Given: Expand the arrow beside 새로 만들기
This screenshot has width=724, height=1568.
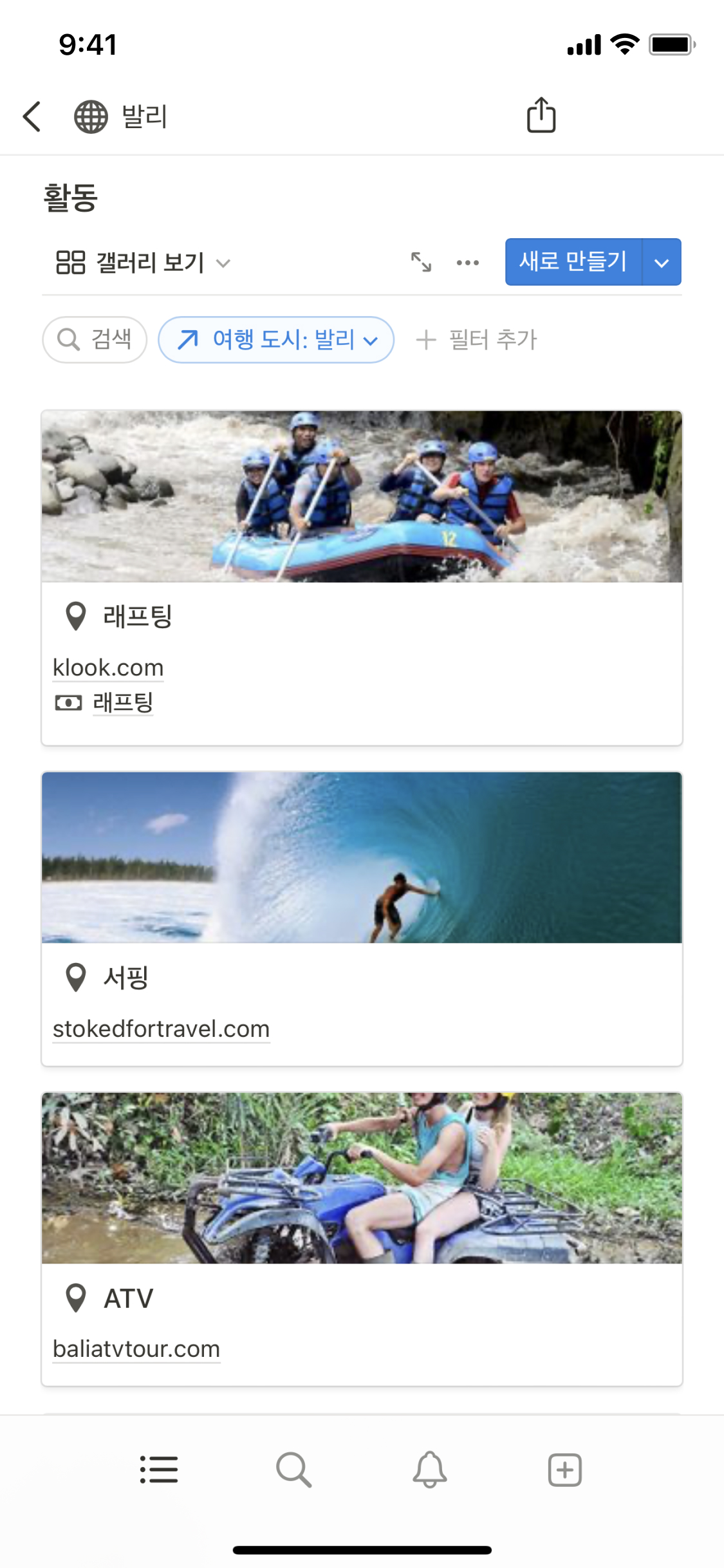Looking at the screenshot, I should point(662,263).
